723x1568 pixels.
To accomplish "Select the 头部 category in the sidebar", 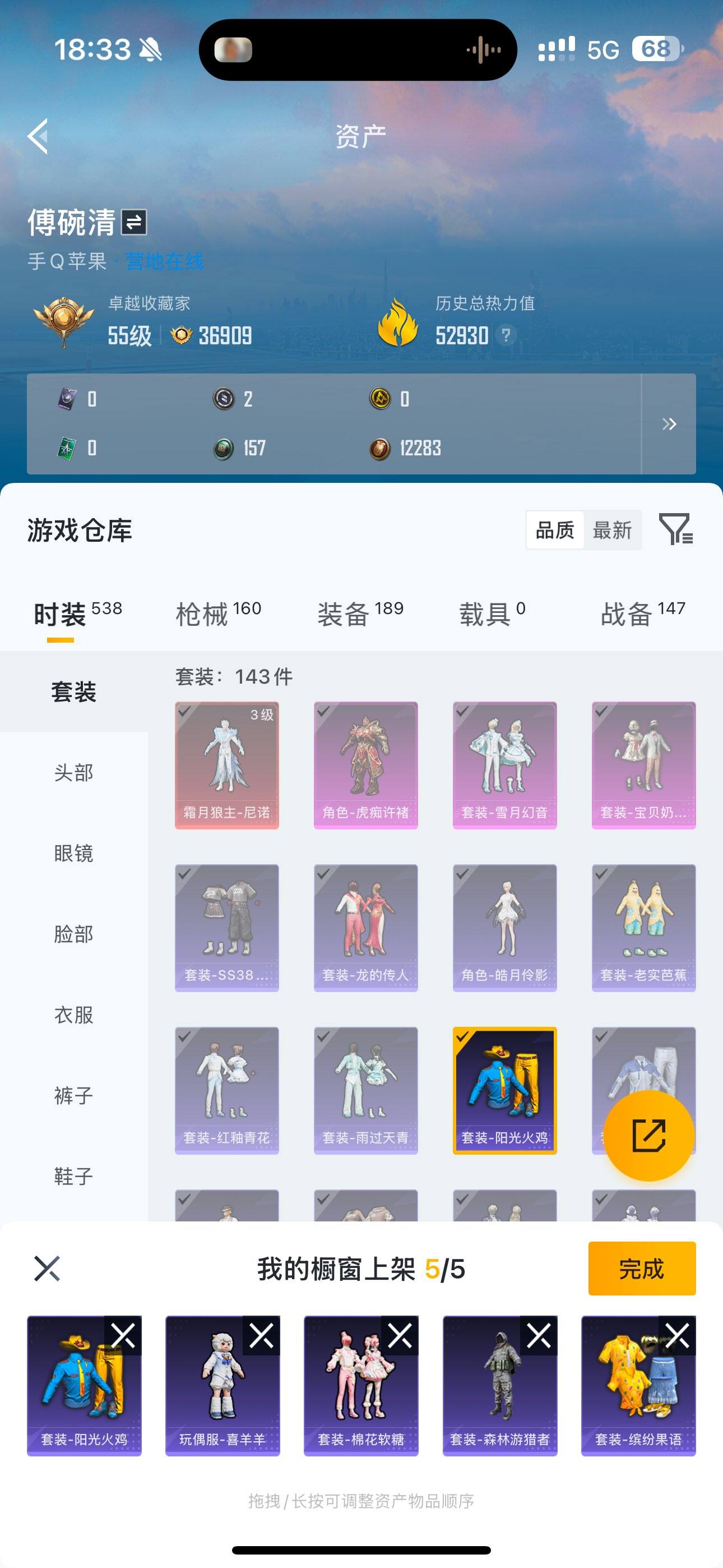I will point(73,773).
